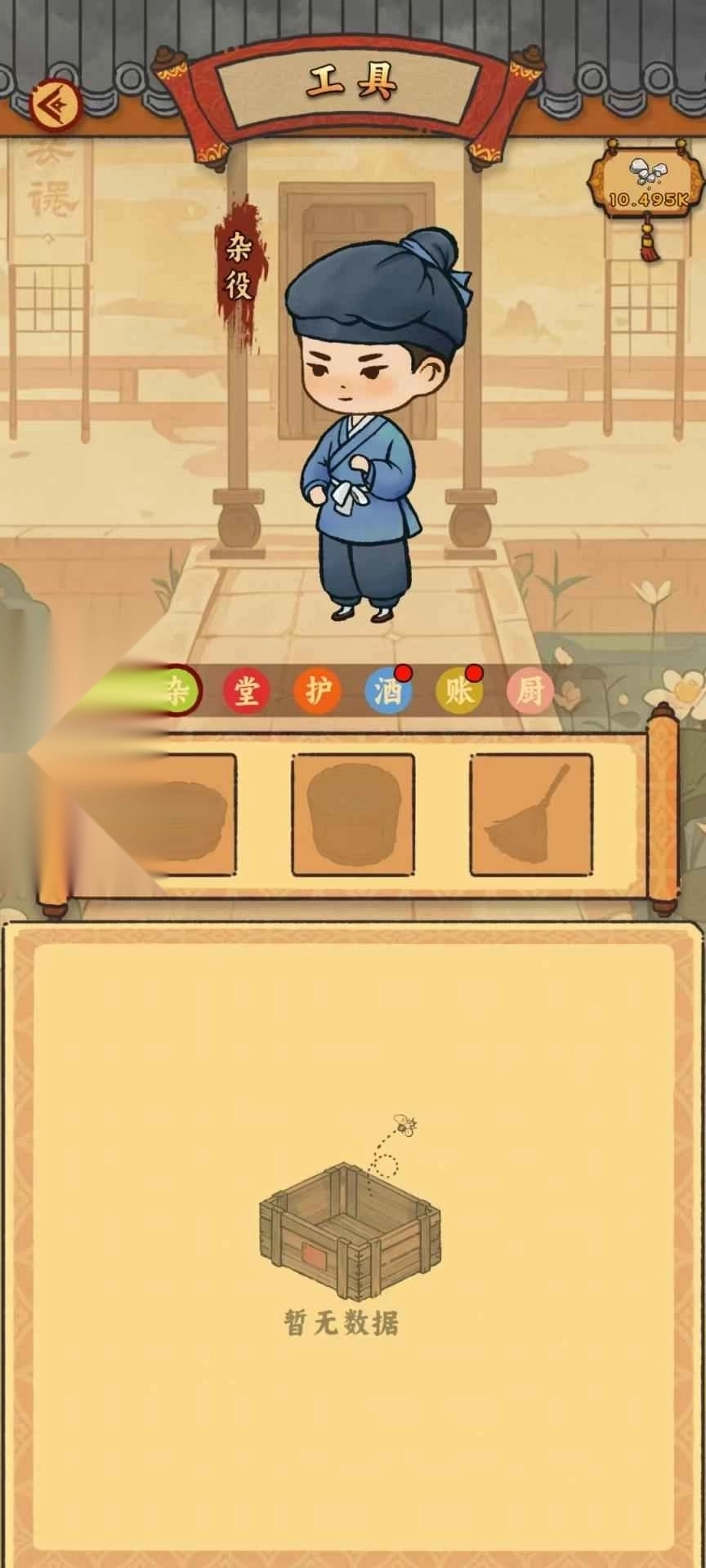Switch to the 护 role tab
The width and height of the screenshot is (706, 1568).
[317, 692]
